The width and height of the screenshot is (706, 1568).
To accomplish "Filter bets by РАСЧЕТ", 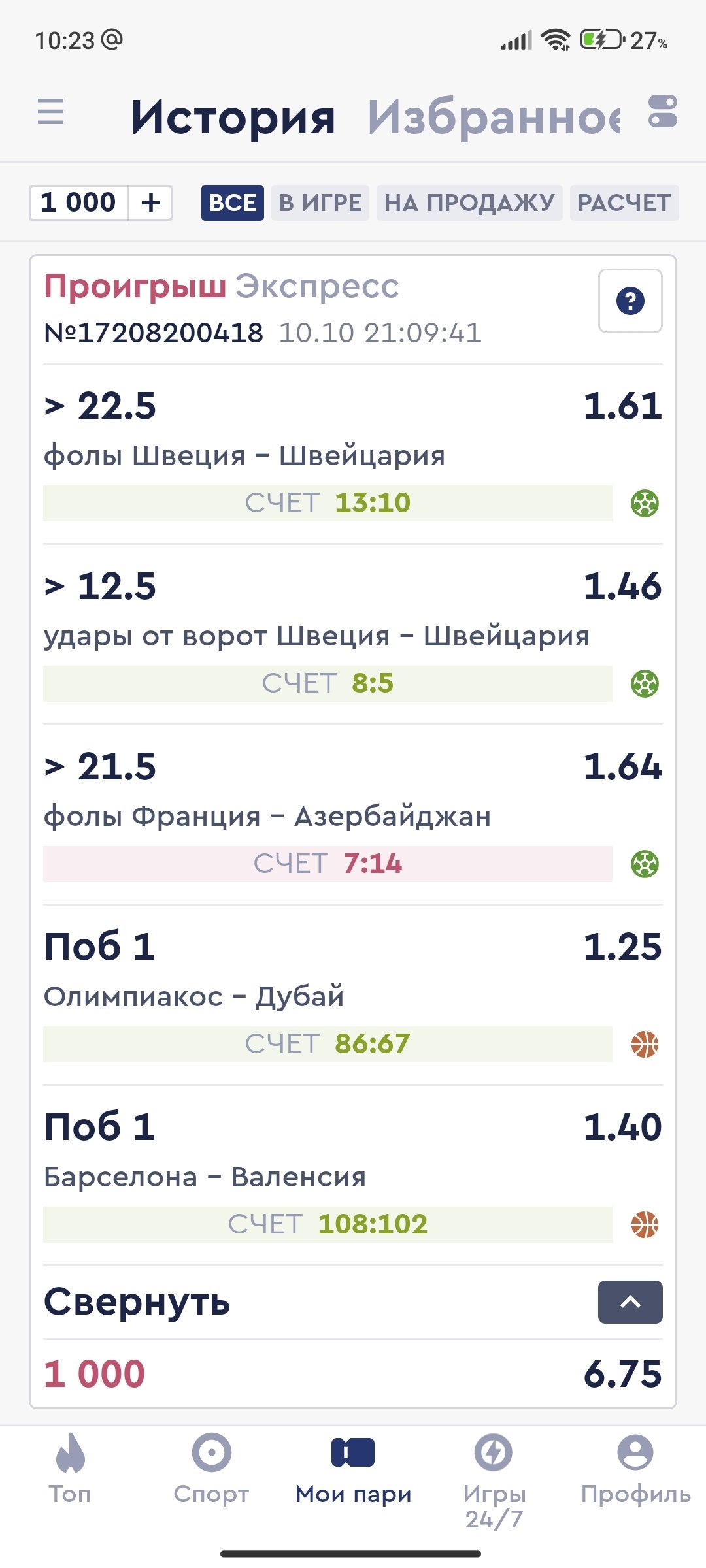I will [x=624, y=203].
